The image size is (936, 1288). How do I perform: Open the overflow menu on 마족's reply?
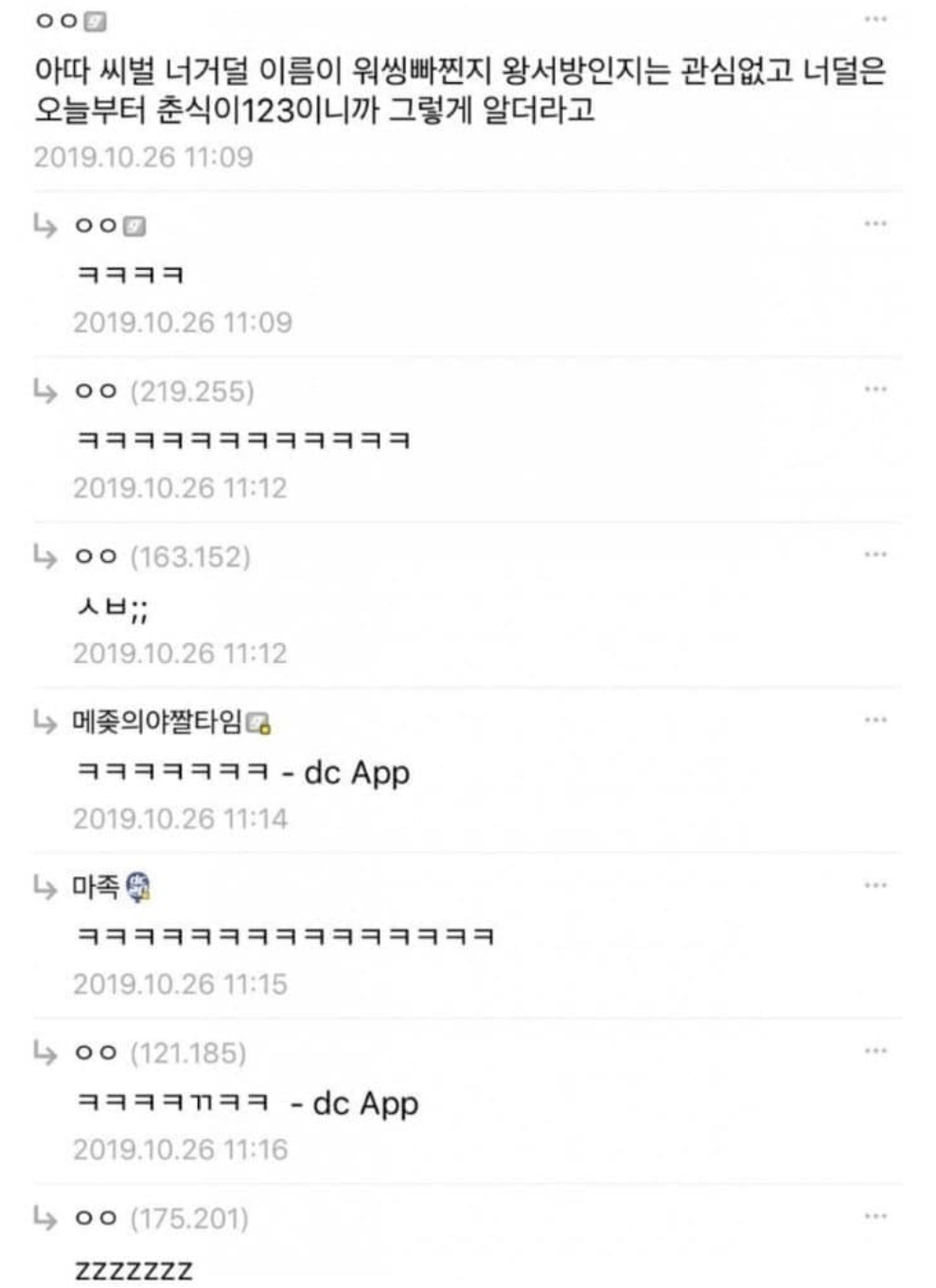[x=875, y=886]
